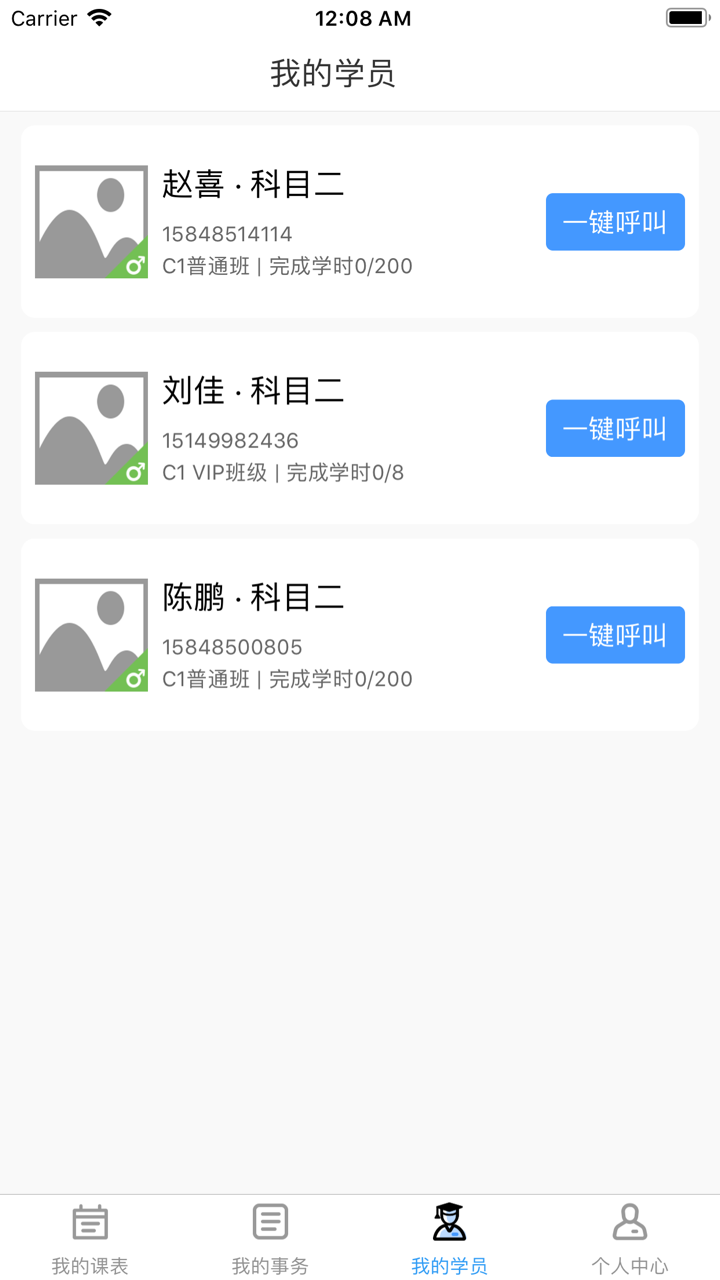Click the battery indicator in the status bar
Image resolution: width=720 pixels, height=1280 pixels.
[688, 16]
